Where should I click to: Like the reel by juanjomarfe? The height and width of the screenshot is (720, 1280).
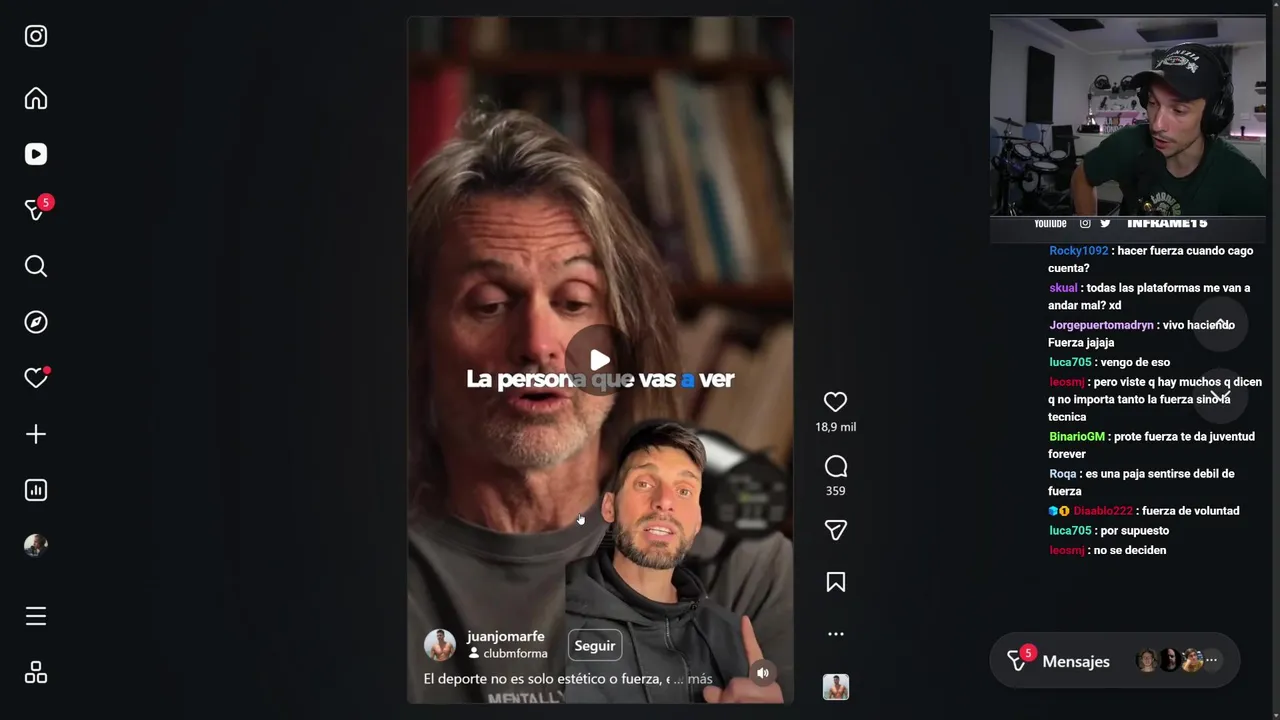(835, 402)
